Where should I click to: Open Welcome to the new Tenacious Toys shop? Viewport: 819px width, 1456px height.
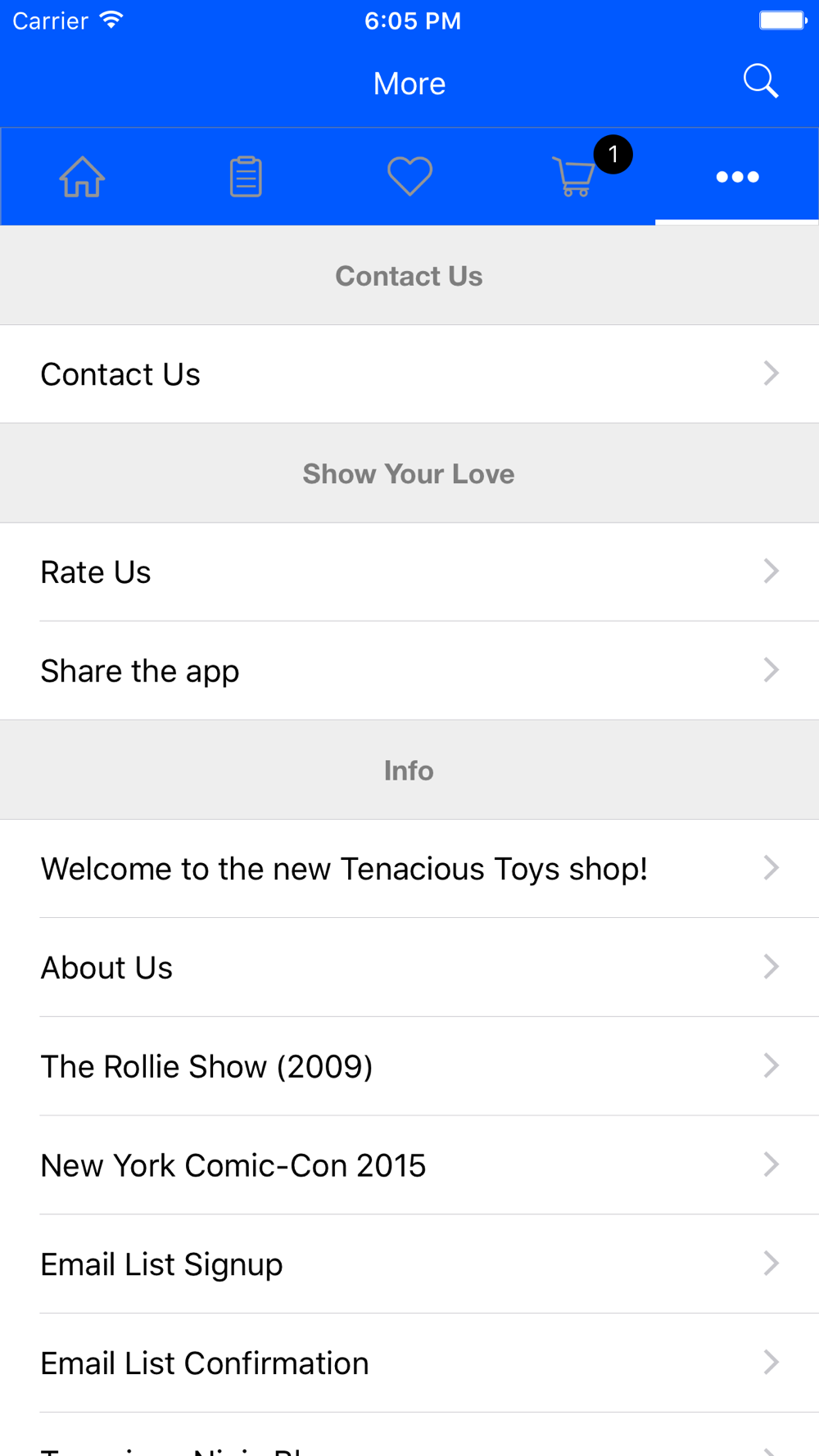(409, 869)
